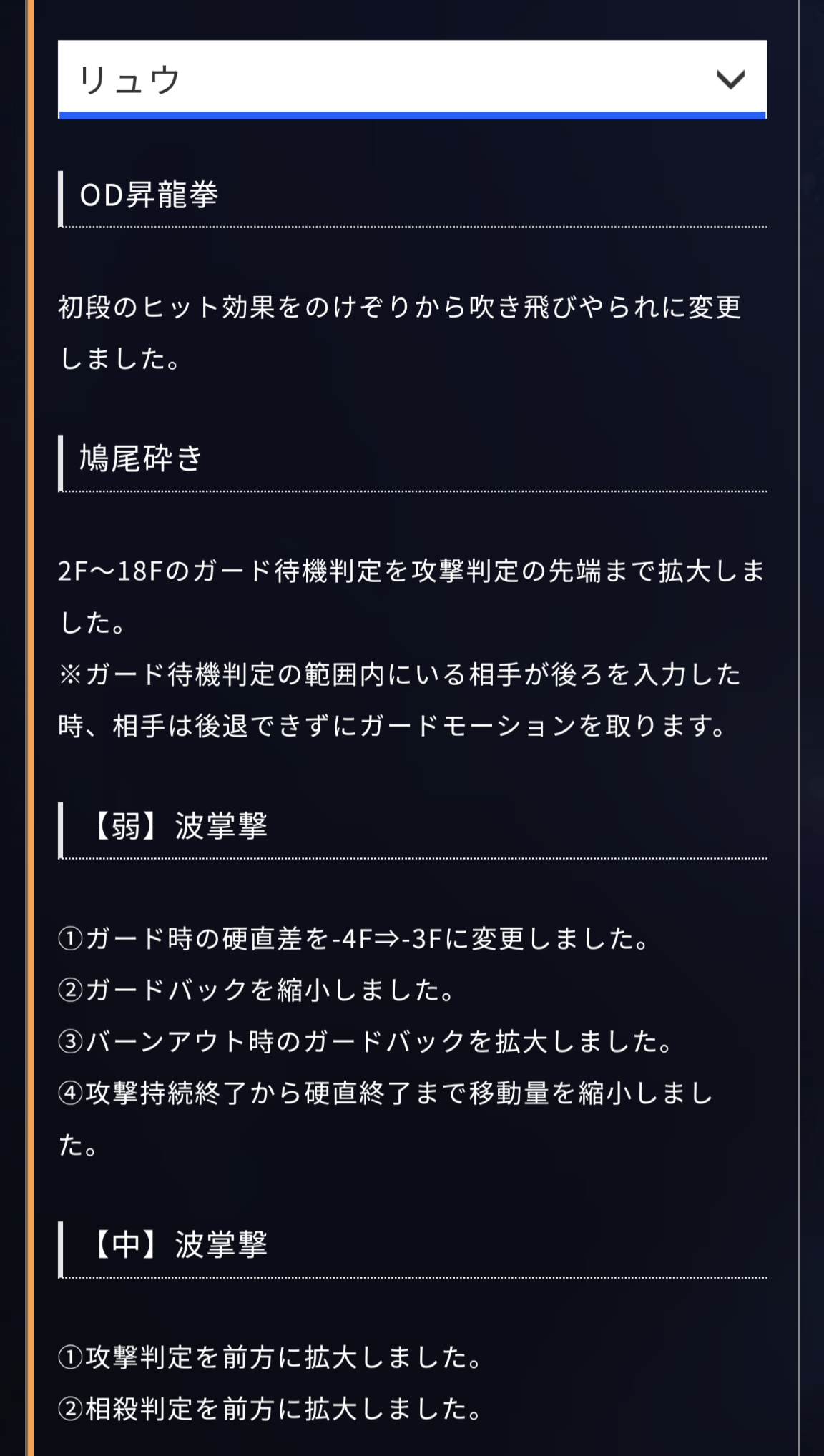The width and height of the screenshot is (824, 1456).
Task: Open the リュウ character dropdown
Action: click(x=412, y=79)
